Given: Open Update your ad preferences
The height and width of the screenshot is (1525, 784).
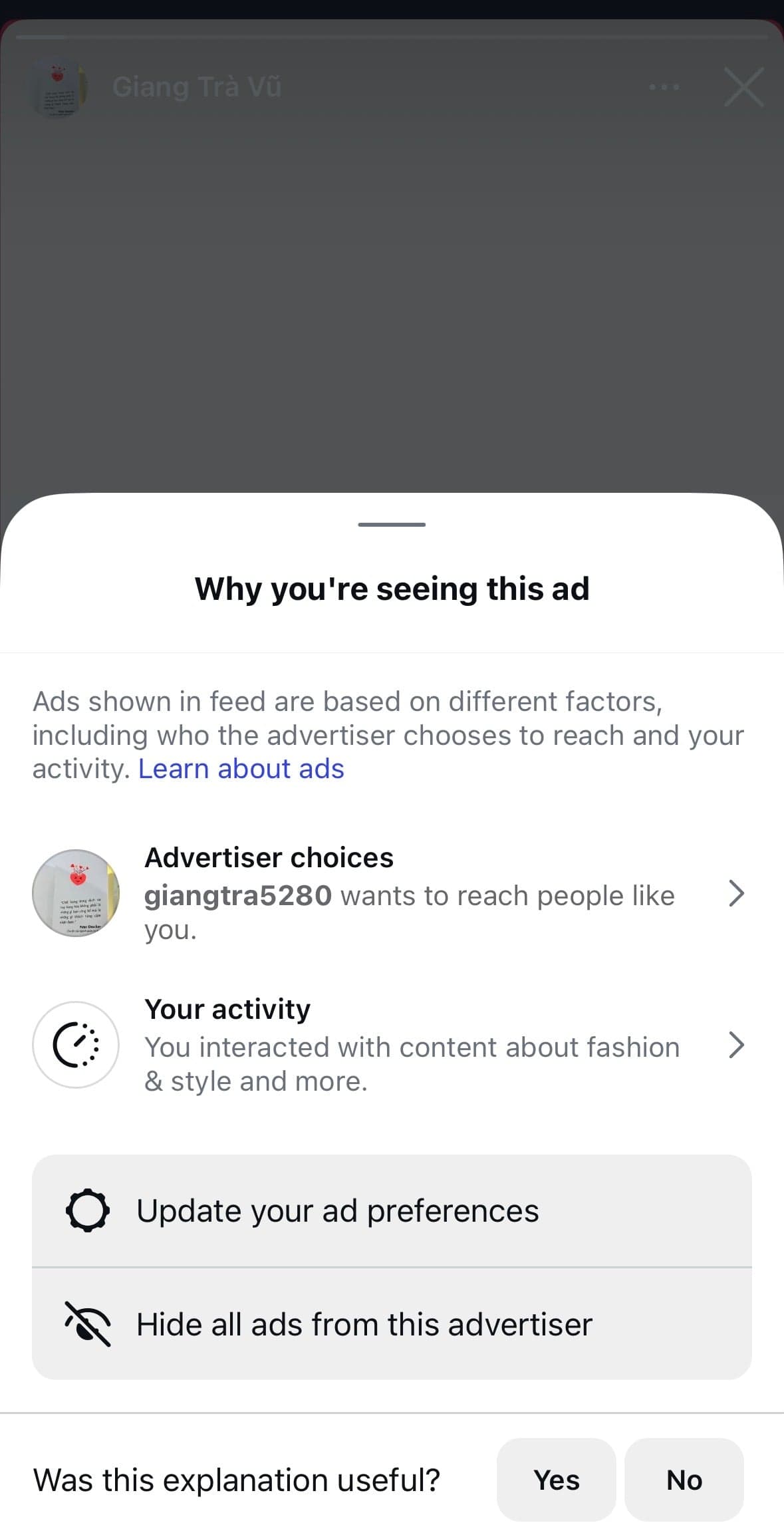Looking at the screenshot, I should 392,1210.
